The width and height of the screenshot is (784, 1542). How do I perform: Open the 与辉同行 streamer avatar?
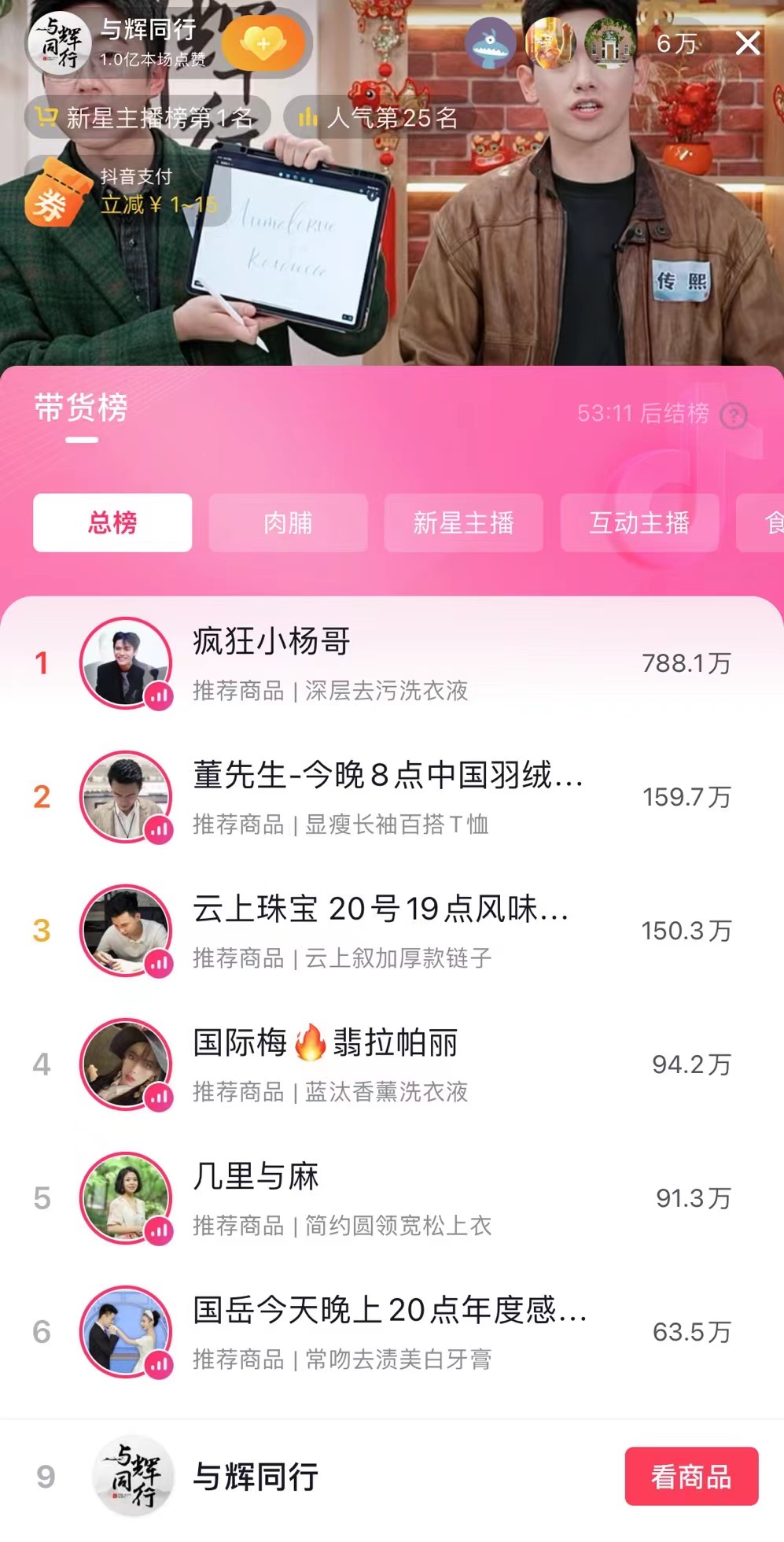coord(60,44)
